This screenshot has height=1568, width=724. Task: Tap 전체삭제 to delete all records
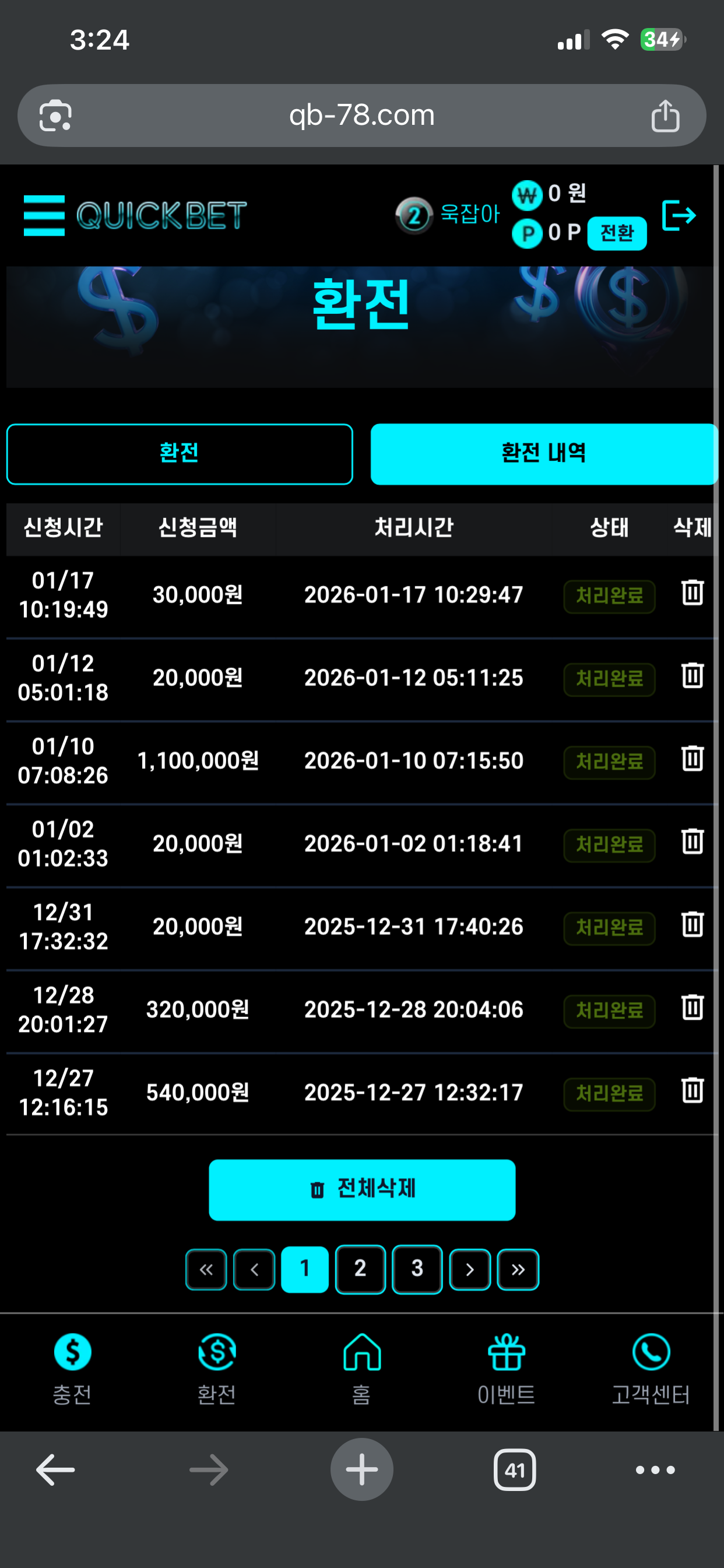(362, 1189)
